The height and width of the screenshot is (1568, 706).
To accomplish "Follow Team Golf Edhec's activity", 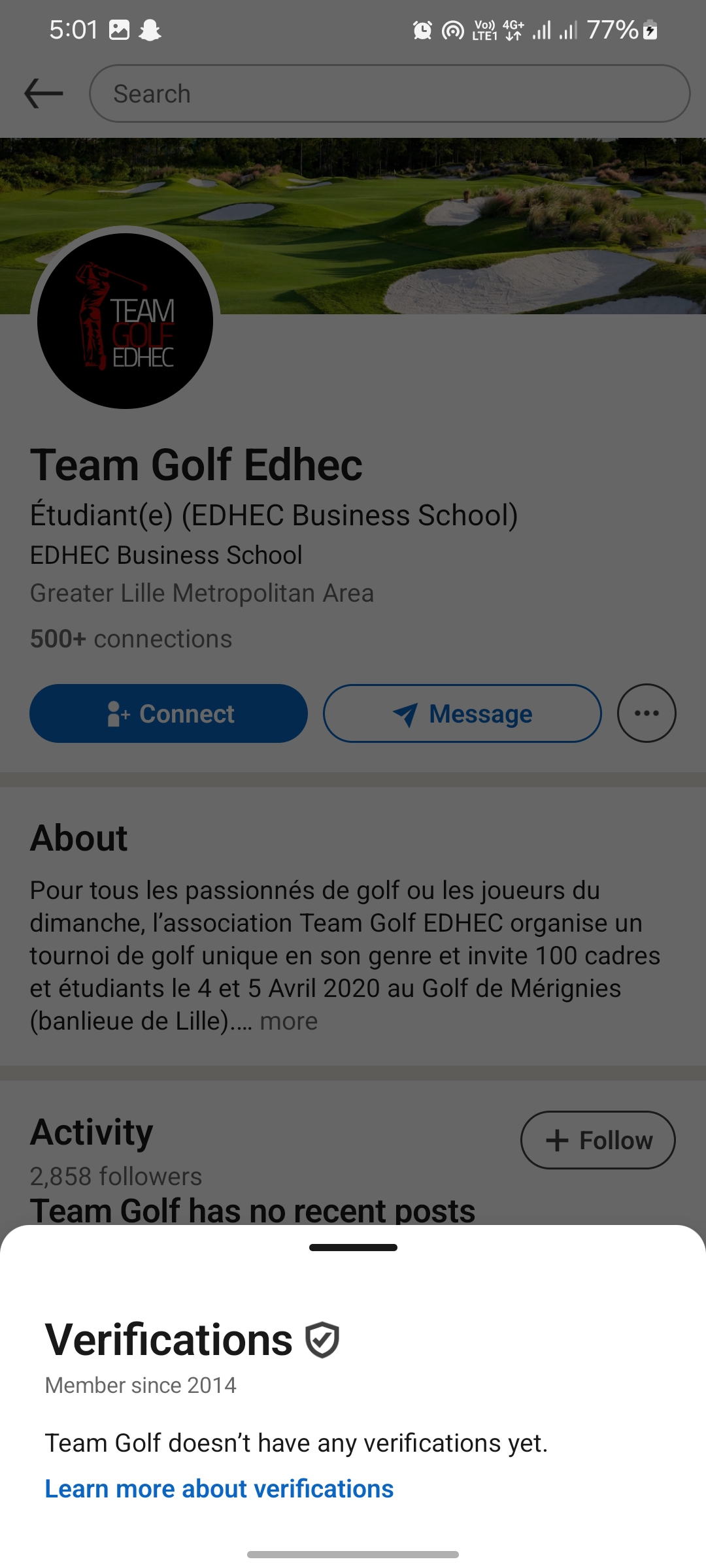I will tap(597, 1140).
